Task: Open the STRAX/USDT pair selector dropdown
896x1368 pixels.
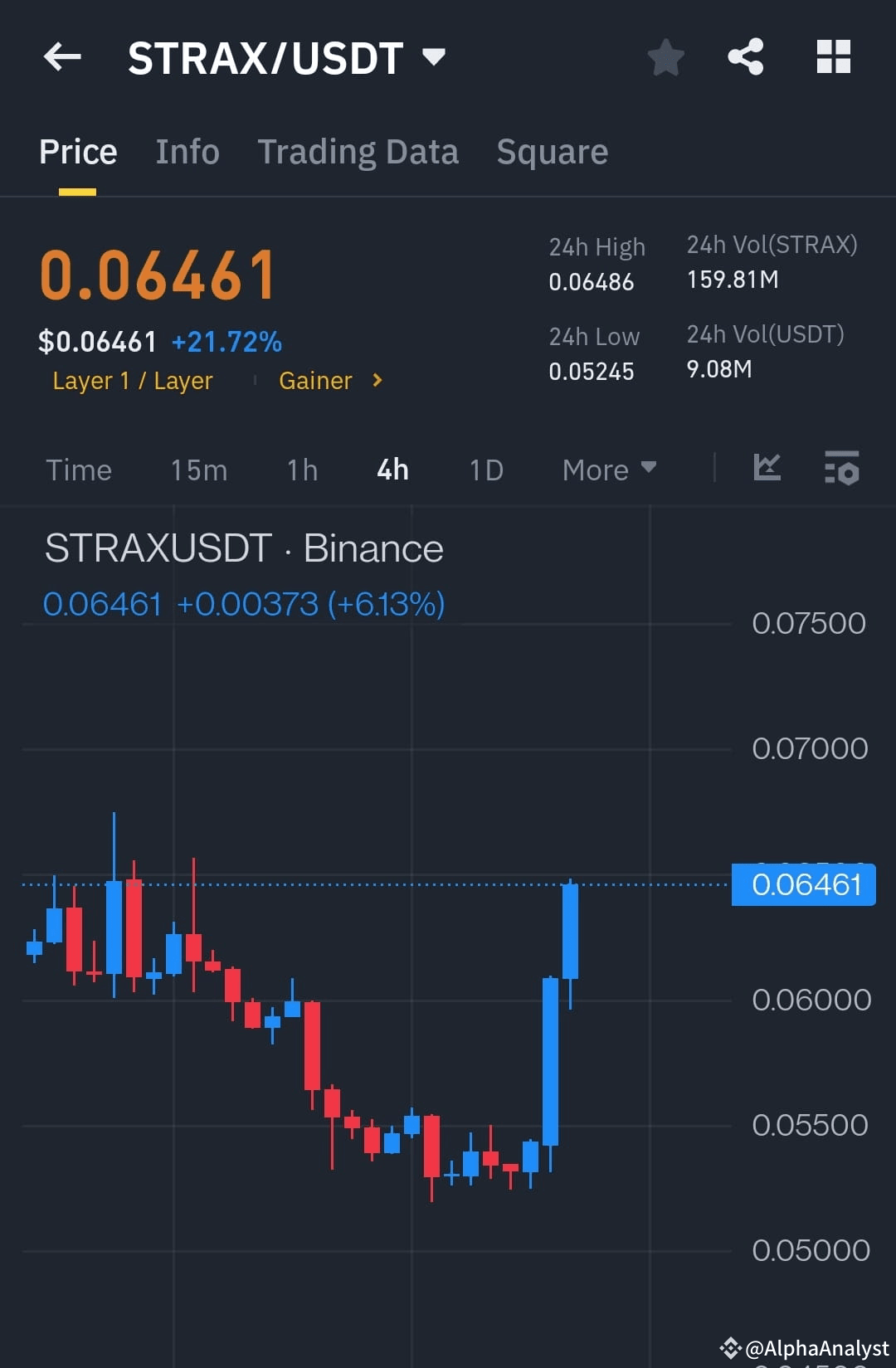Action: pos(433,56)
